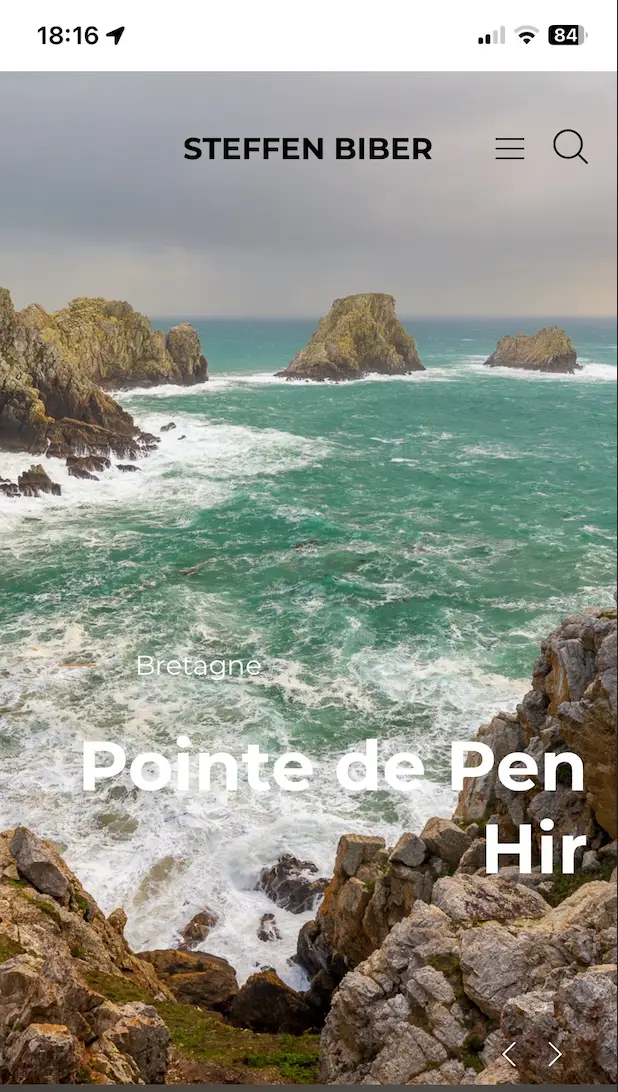Image resolution: width=618 pixels, height=1092 pixels.
Task: Show the next slide arrow
Action: (x=555, y=1054)
